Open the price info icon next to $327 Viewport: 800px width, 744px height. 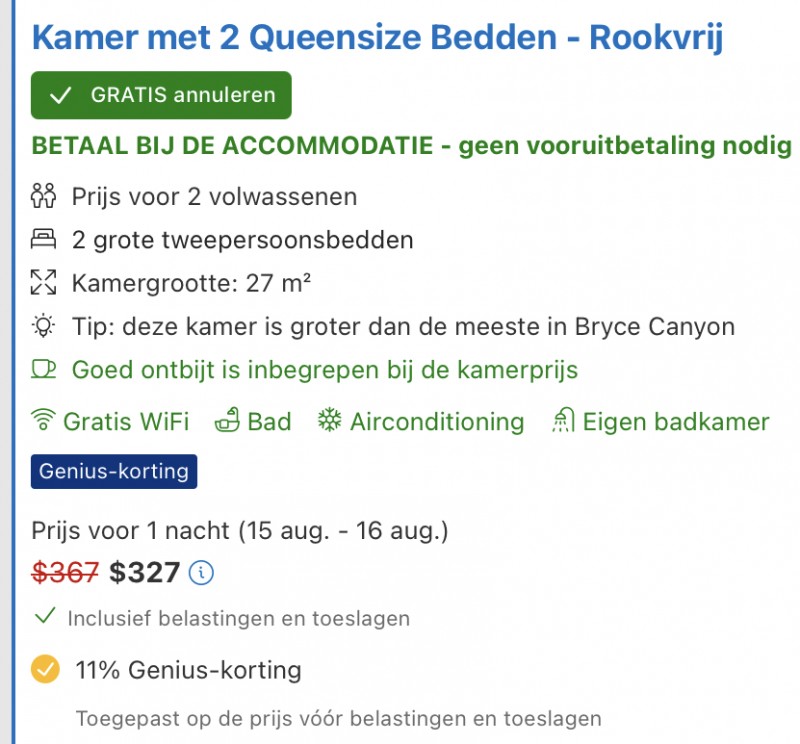202,573
